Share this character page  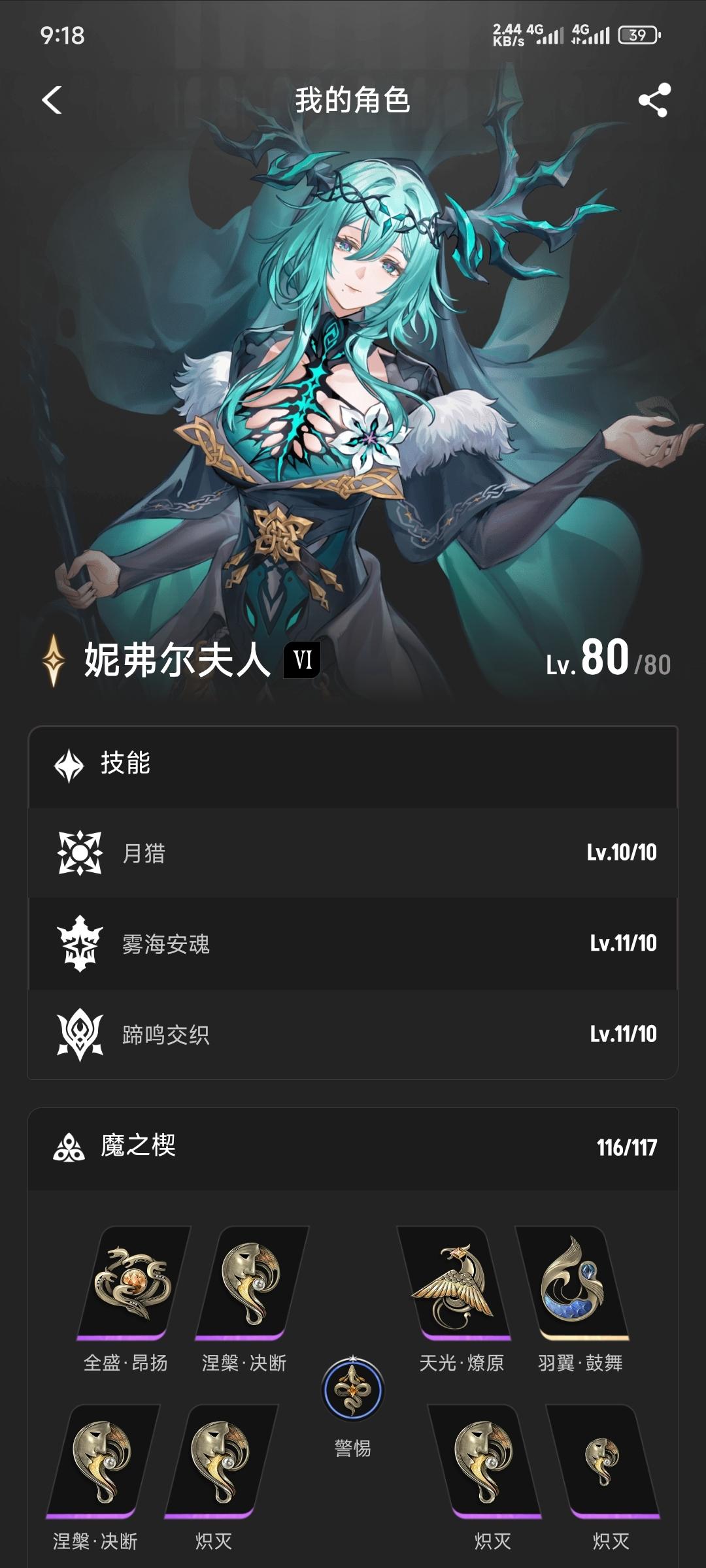point(654,101)
